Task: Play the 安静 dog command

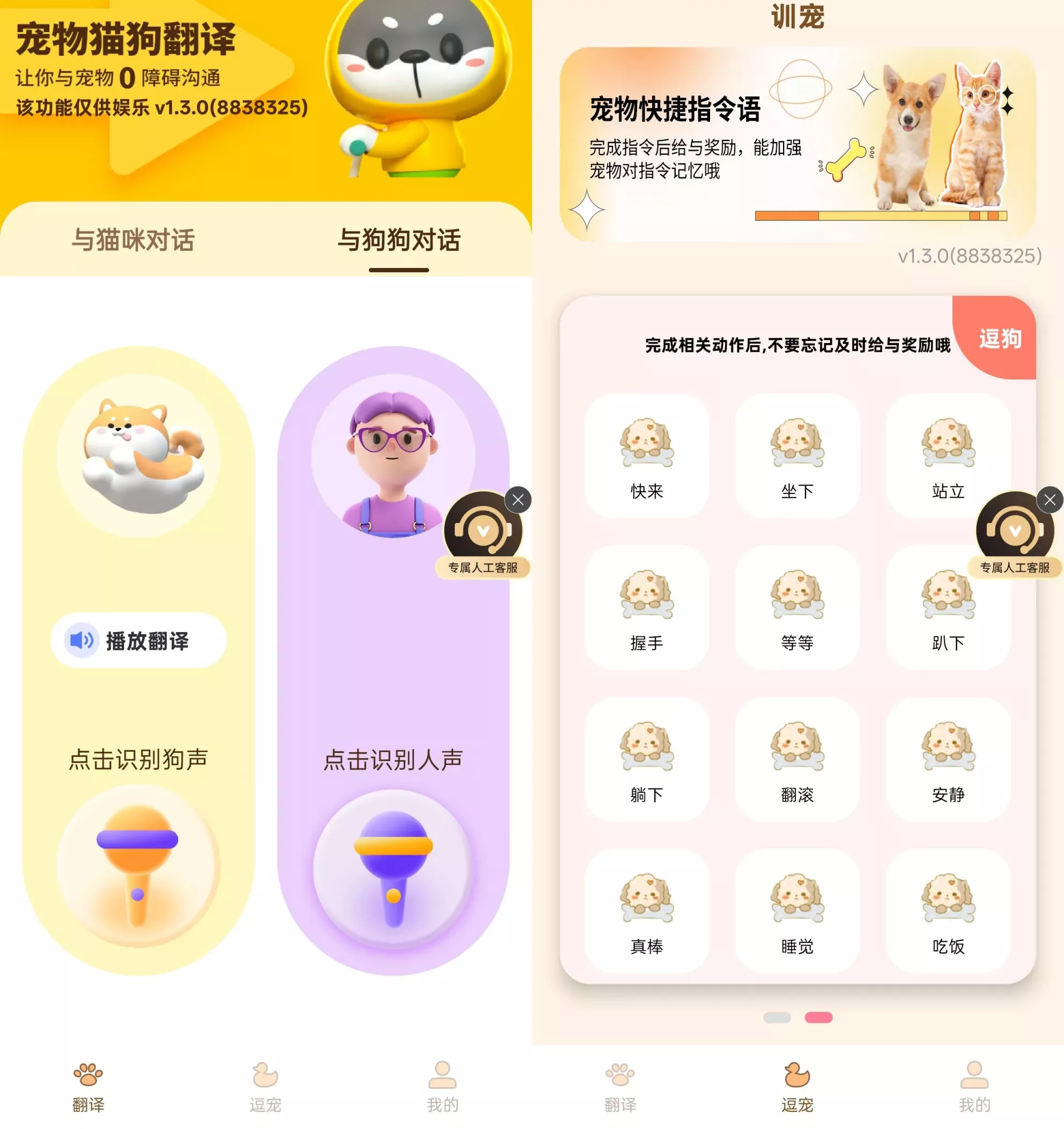Action: click(x=948, y=759)
